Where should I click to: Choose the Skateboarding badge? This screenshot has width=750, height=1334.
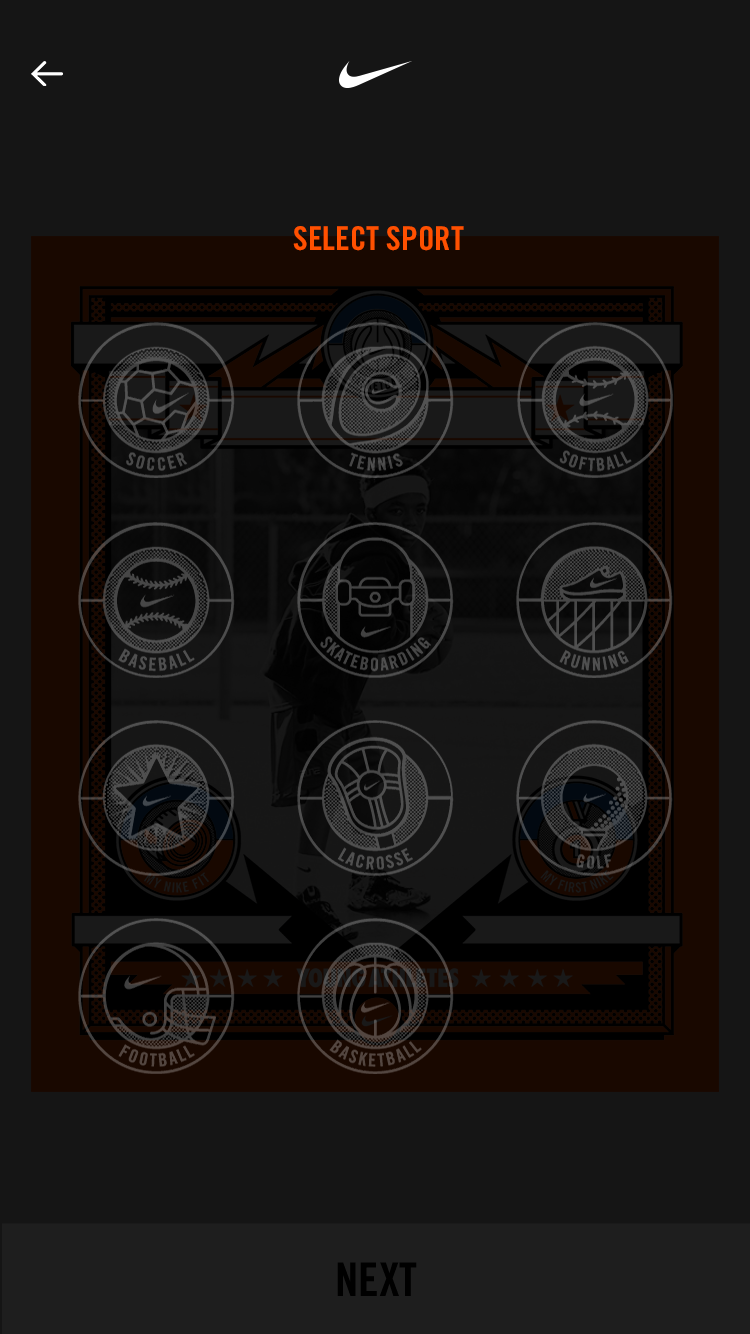[x=375, y=600]
